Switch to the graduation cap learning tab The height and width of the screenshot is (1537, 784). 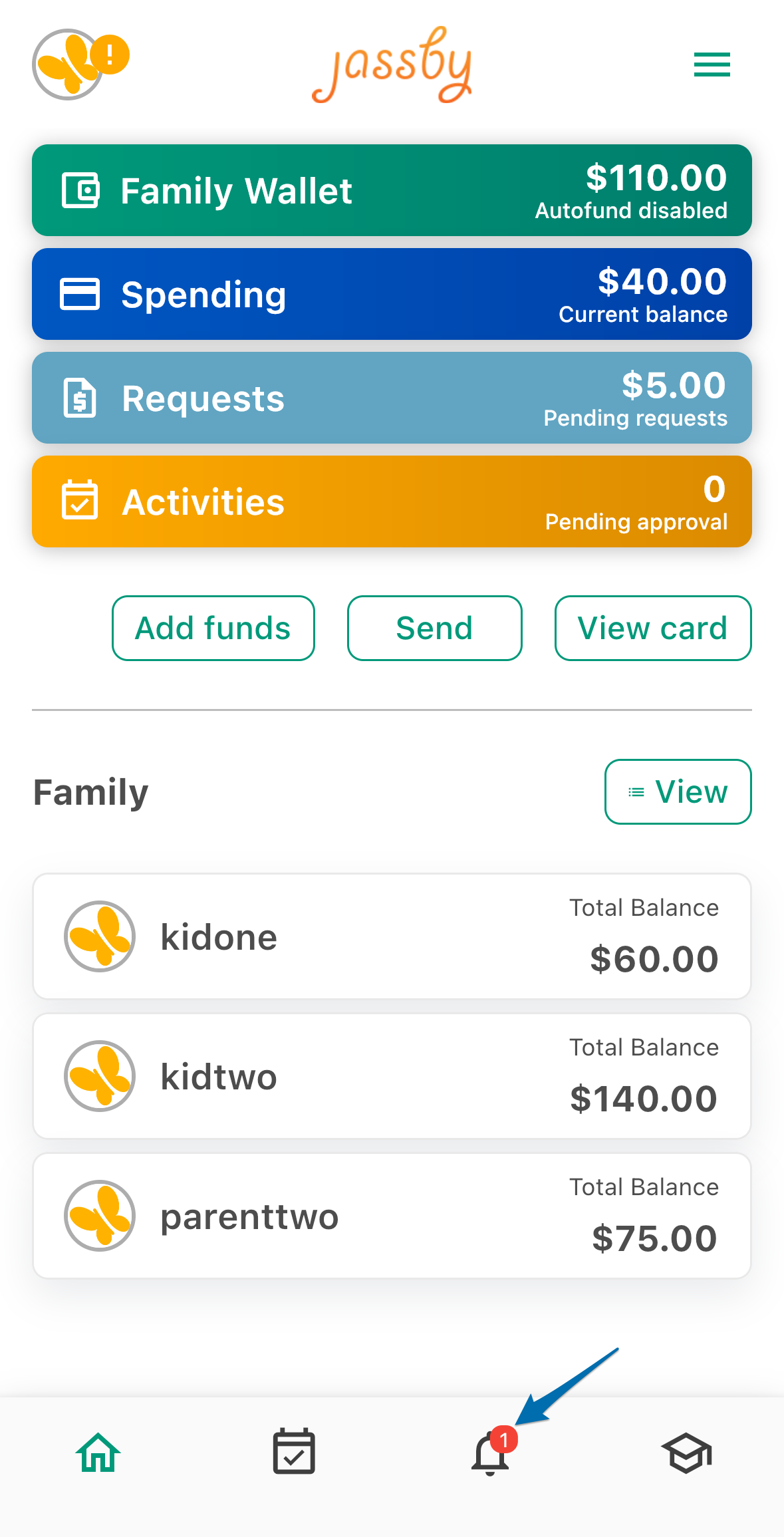[x=686, y=1454]
